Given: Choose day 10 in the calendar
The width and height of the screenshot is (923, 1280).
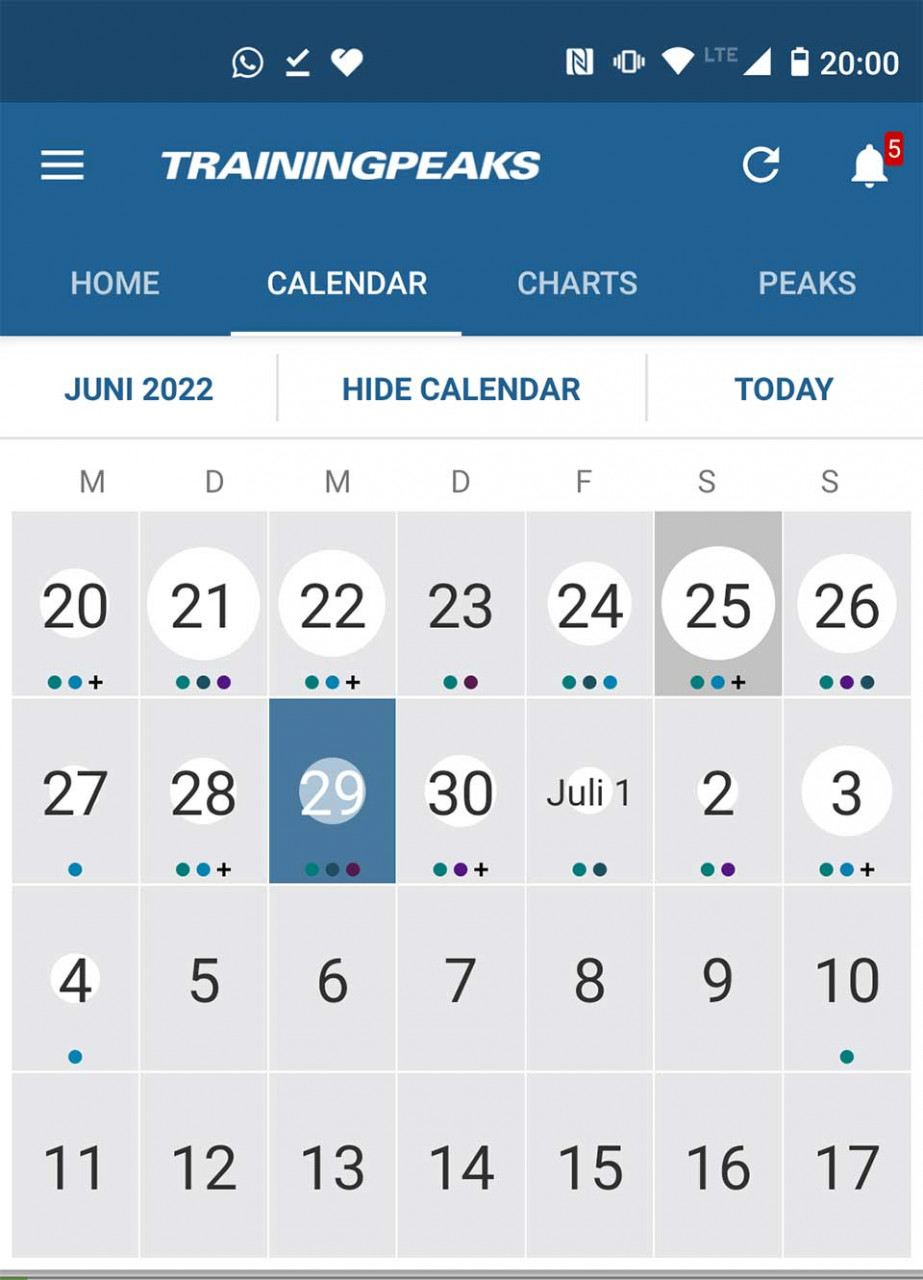Looking at the screenshot, I should [846, 980].
